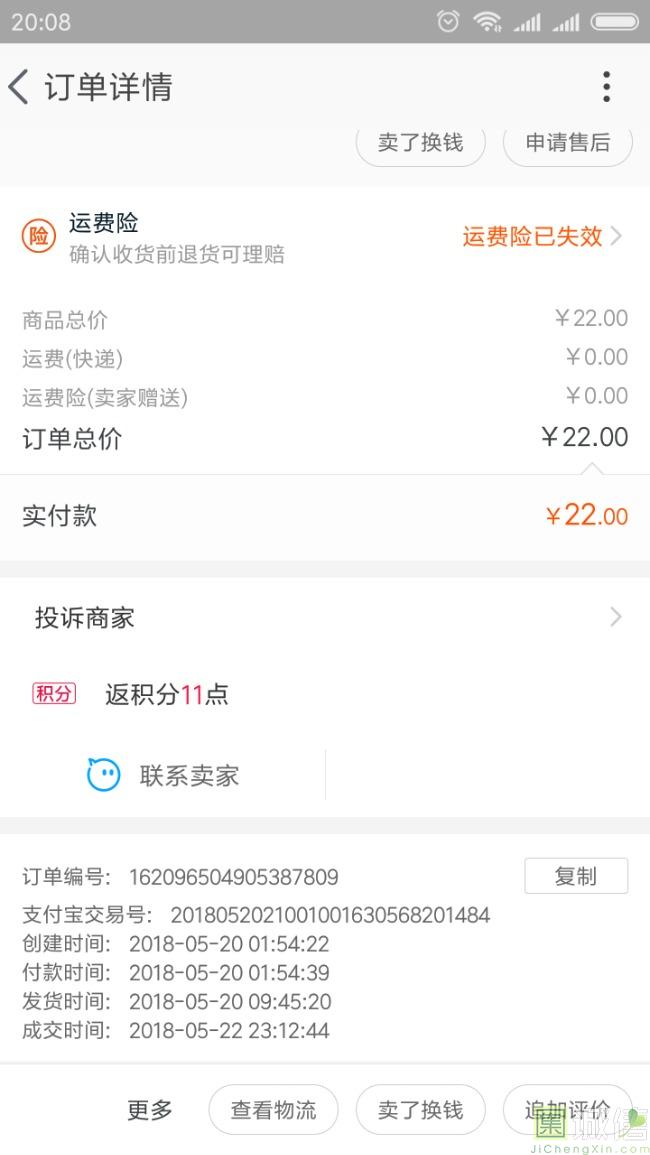This screenshot has height=1155, width=650.
Task: Open the 运费险已失效 shipping insurance details
Action: (x=542, y=236)
